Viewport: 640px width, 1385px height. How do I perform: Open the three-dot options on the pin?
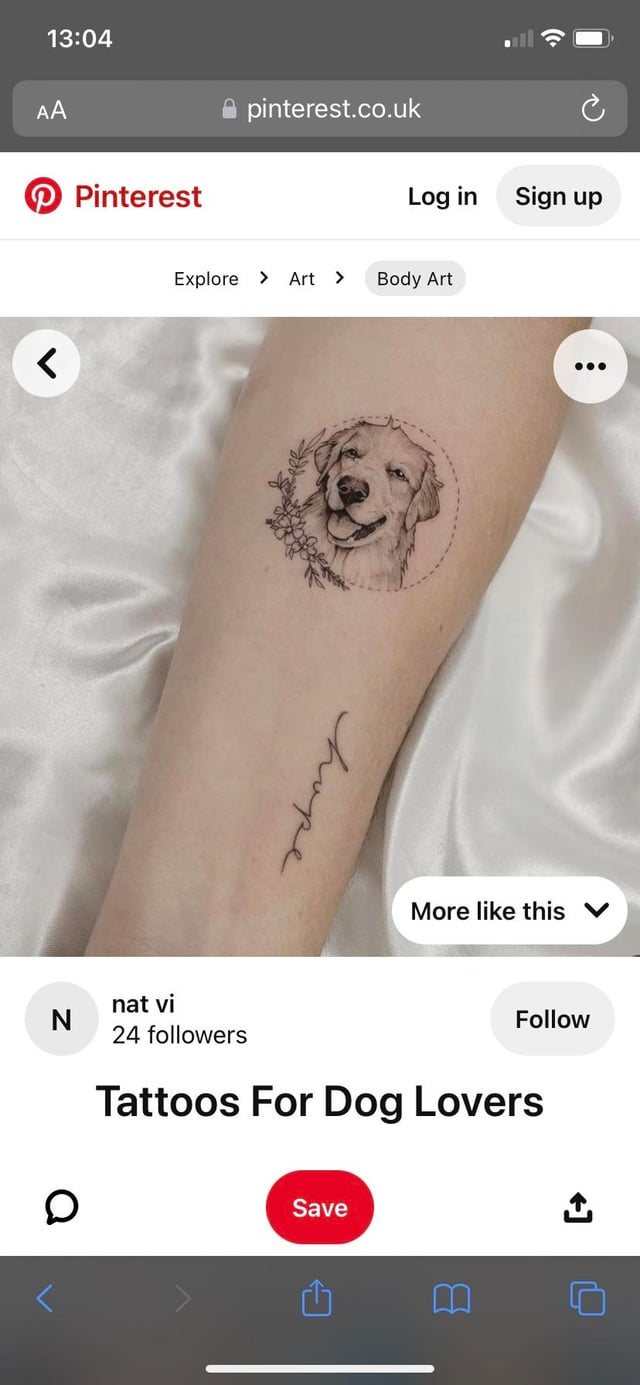click(590, 366)
